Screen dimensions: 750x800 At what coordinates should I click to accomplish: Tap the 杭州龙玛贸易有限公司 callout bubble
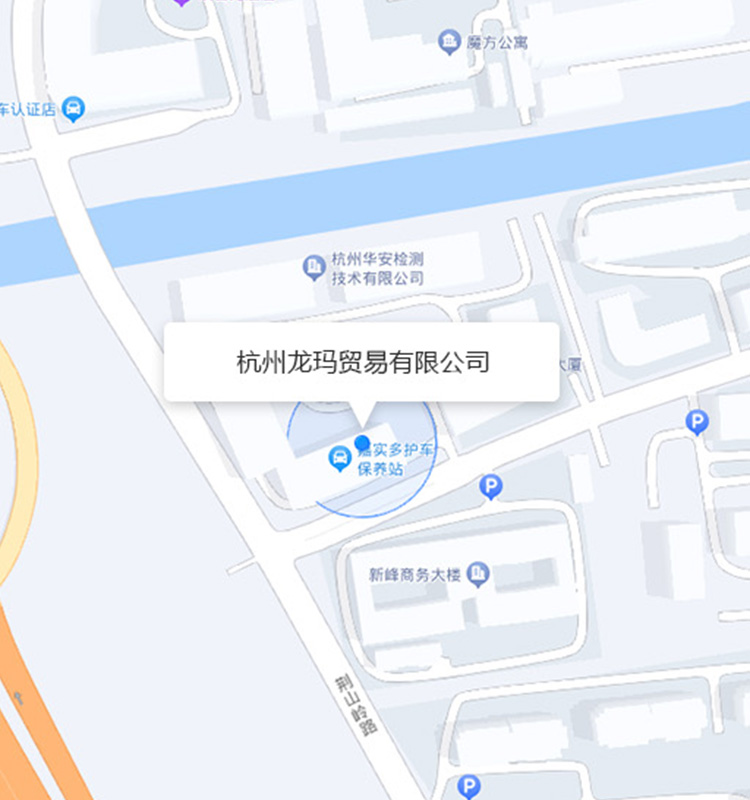point(361,362)
